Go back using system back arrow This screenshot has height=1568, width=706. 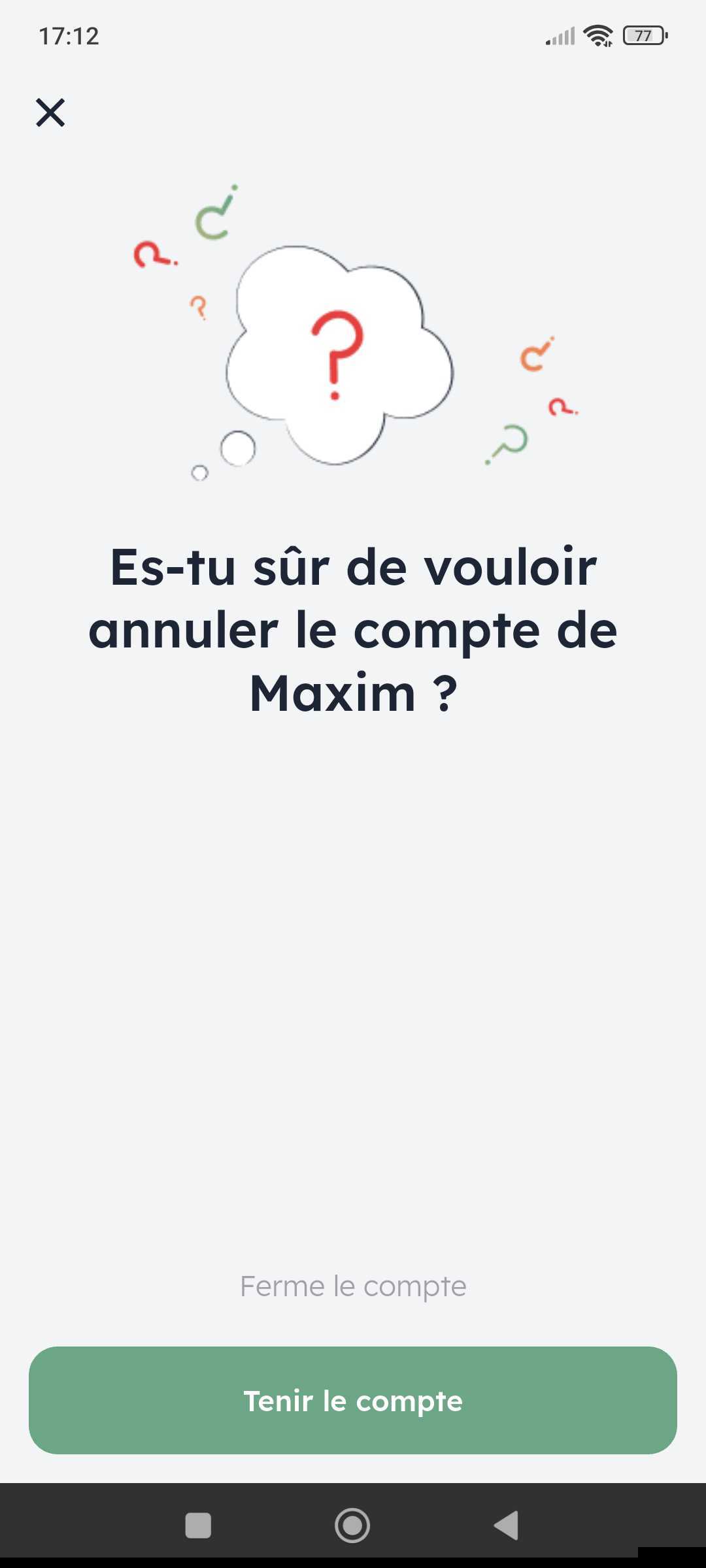(x=506, y=1526)
